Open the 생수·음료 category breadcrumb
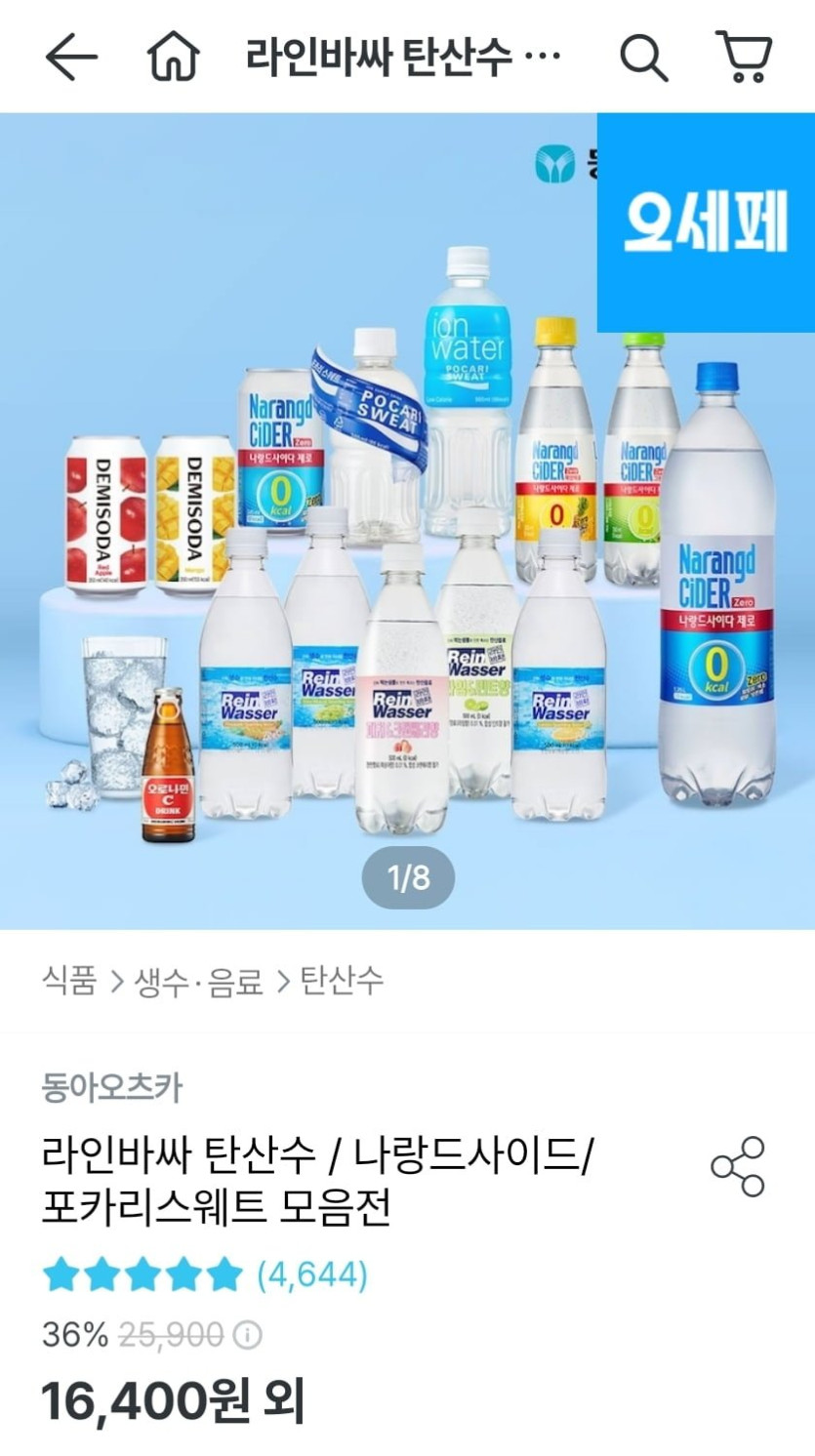Viewport: 815px width, 1456px height. pos(199,981)
